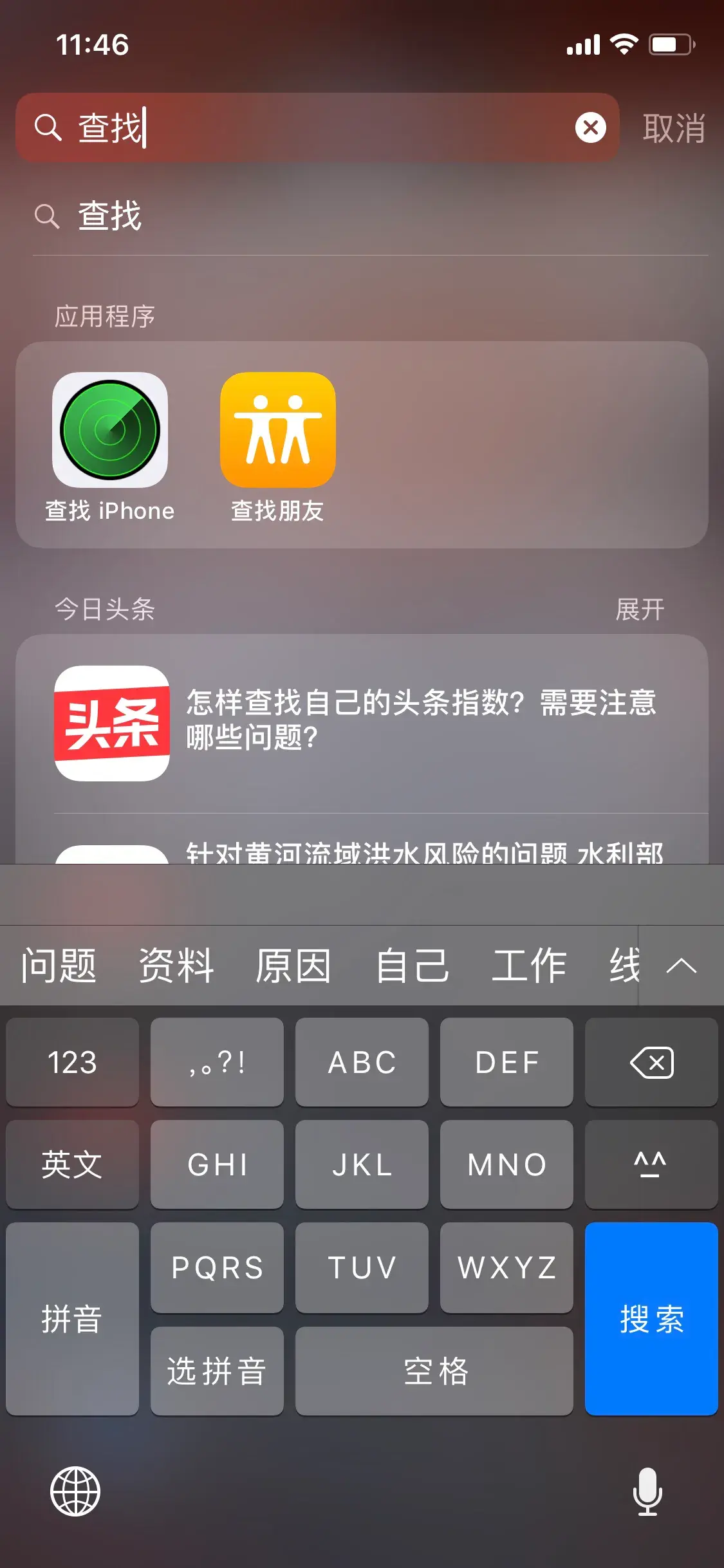Choose candidate word 资料
724x1568 pixels.
pyautogui.click(x=176, y=966)
